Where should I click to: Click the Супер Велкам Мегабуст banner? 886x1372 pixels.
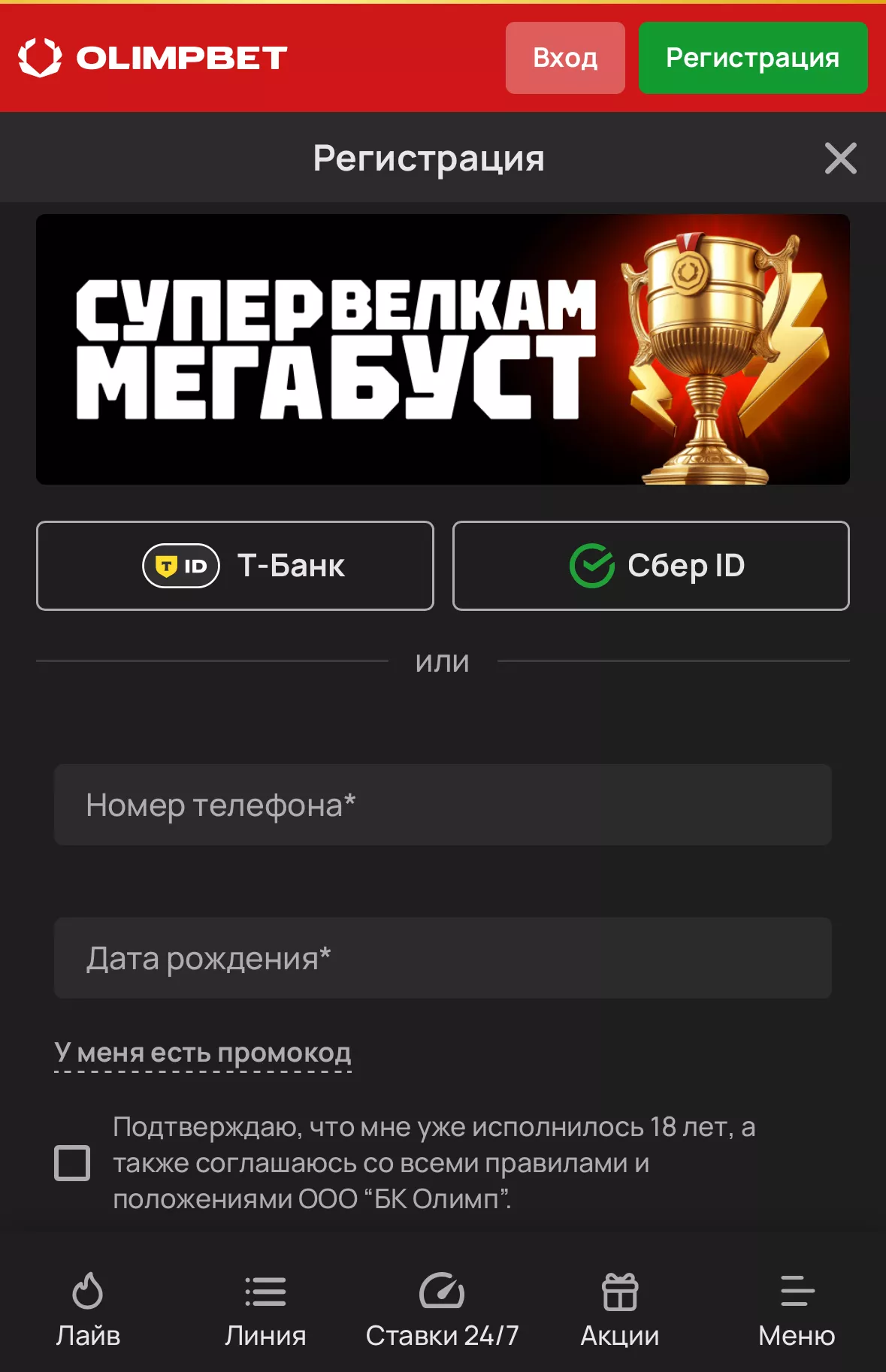(443, 348)
